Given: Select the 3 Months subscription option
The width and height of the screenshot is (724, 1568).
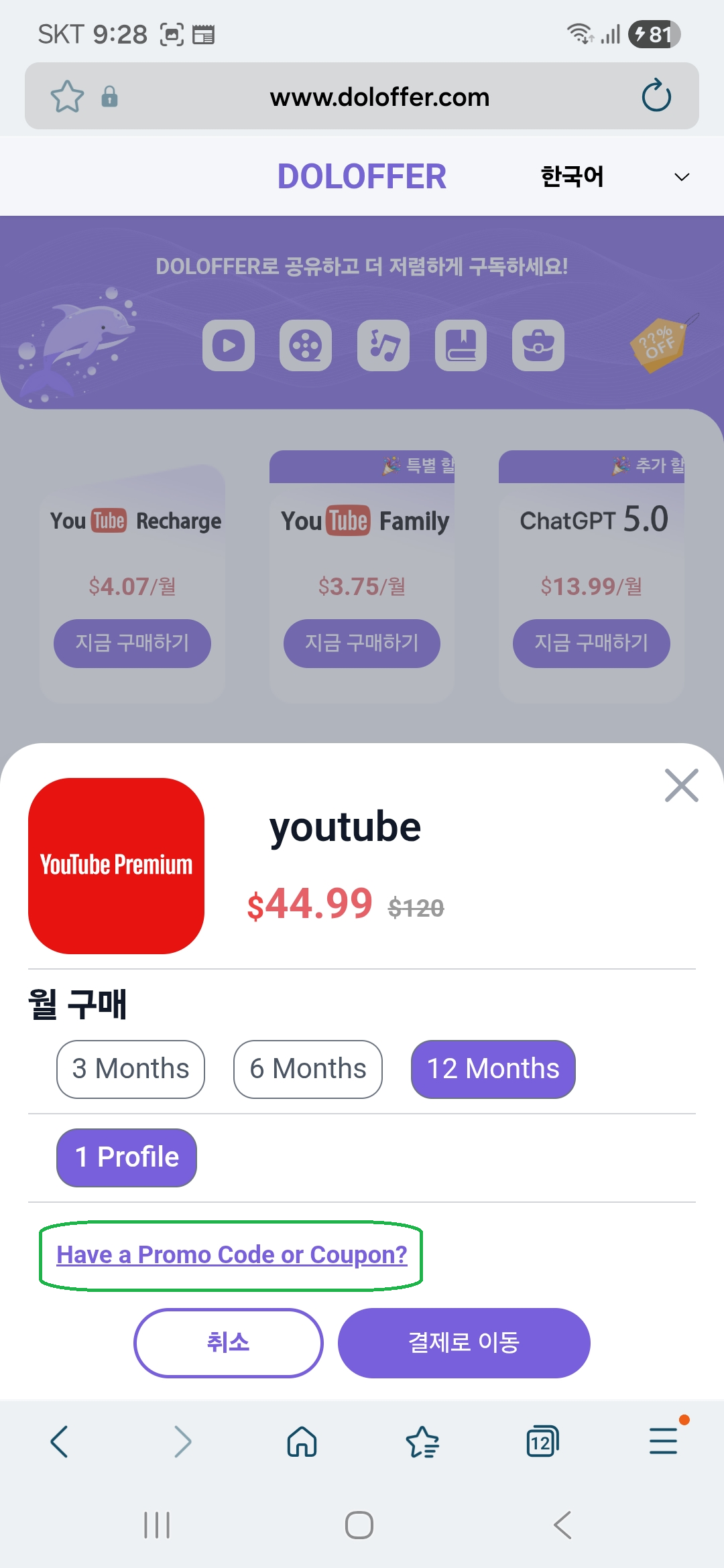Looking at the screenshot, I should 130,1069.
